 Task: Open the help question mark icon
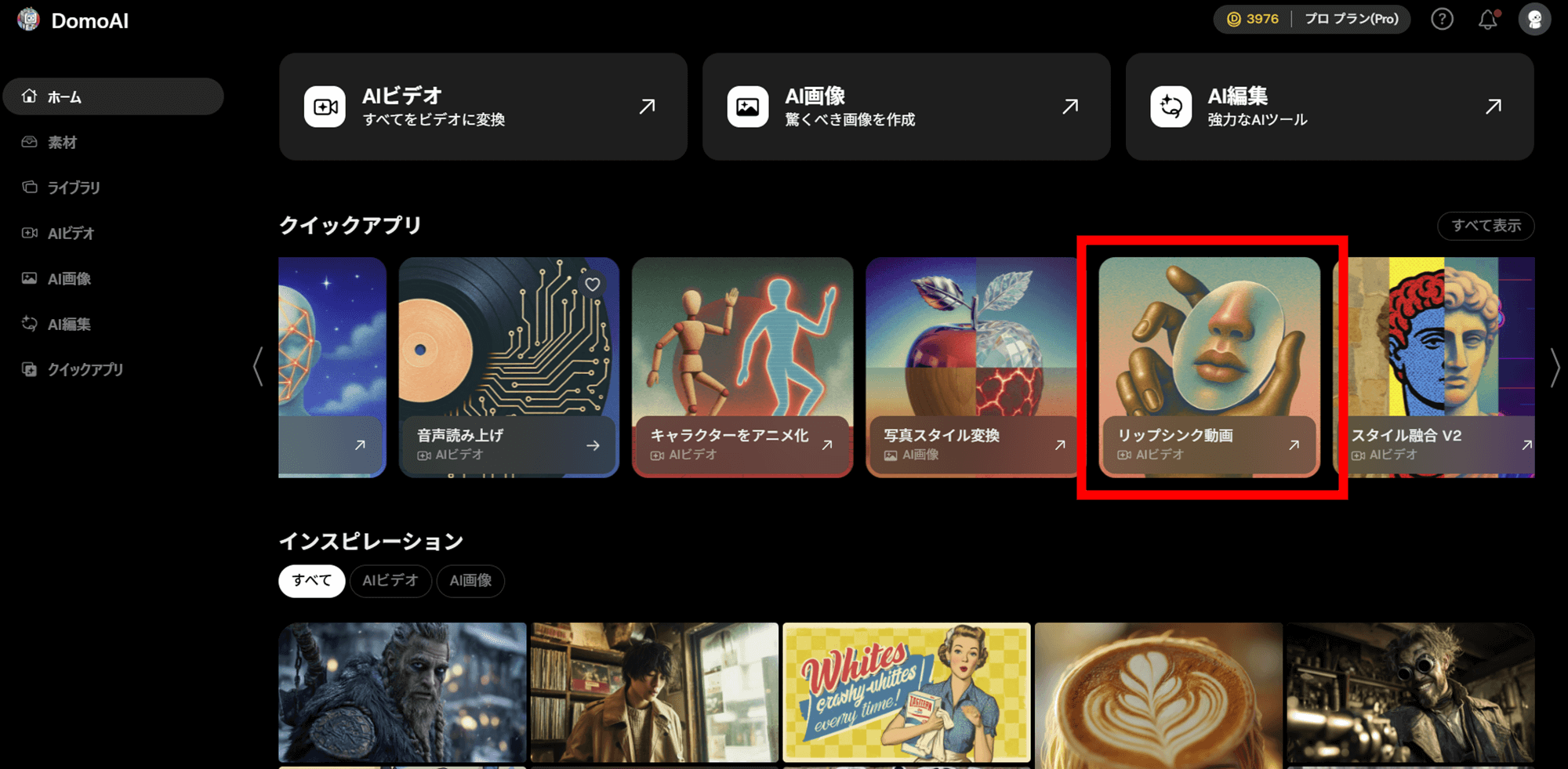(1442, 20)
